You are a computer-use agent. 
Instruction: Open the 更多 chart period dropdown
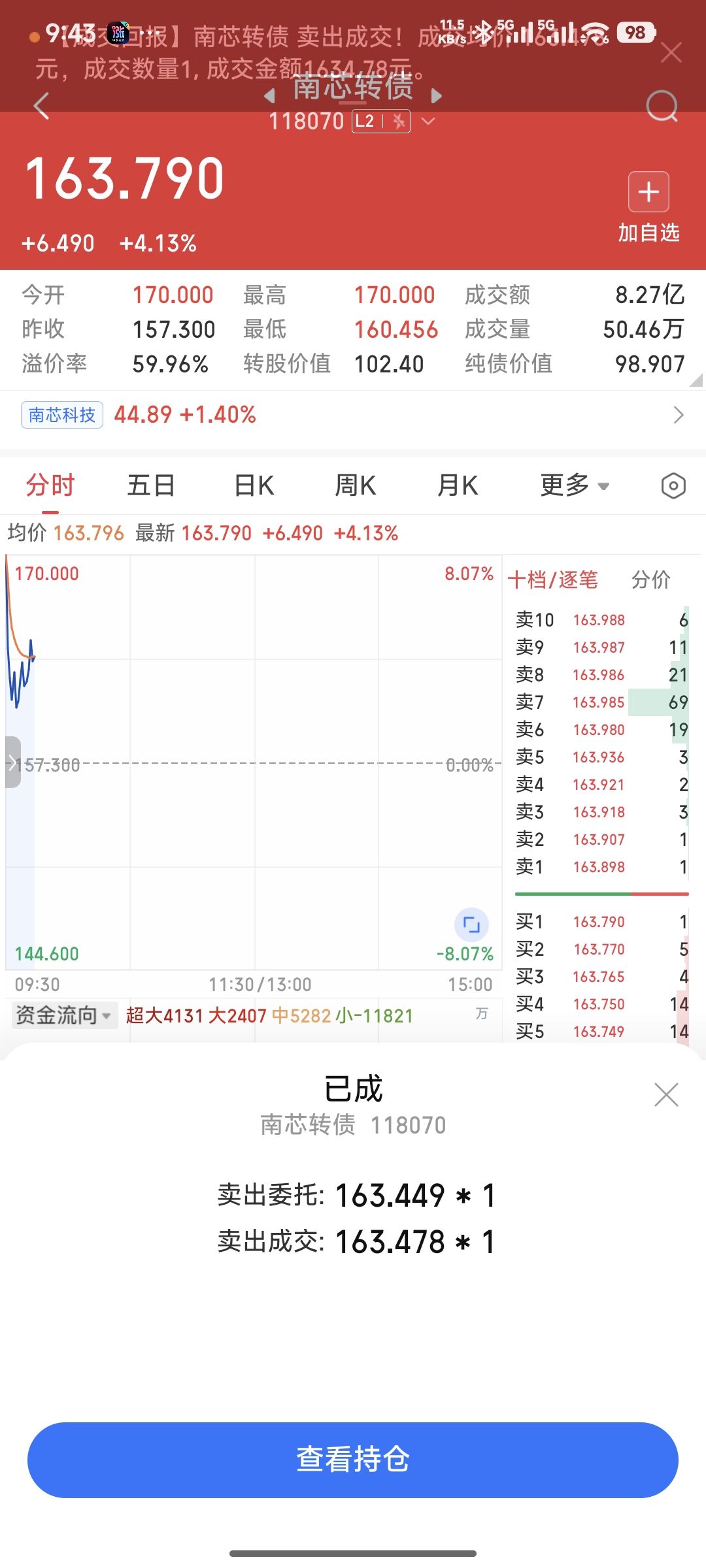[575, 486]
